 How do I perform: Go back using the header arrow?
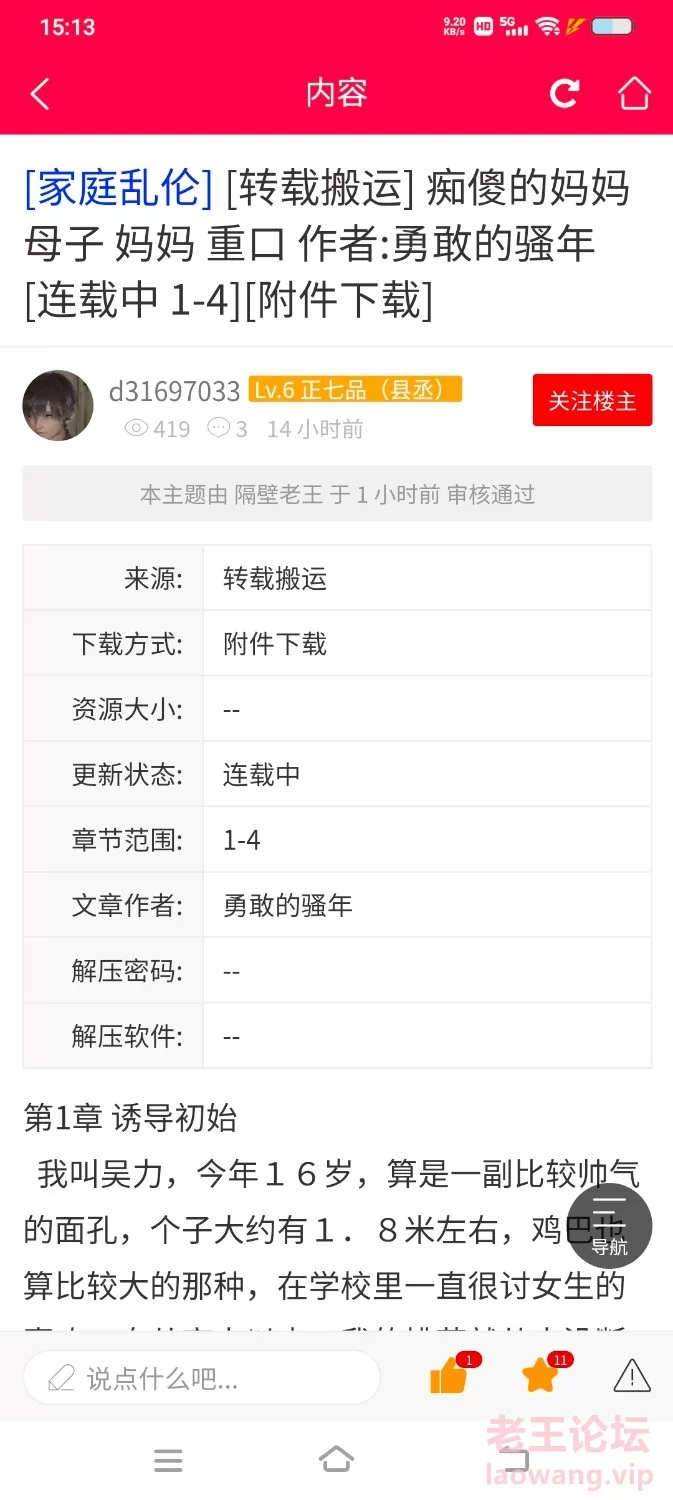(40, 94)
